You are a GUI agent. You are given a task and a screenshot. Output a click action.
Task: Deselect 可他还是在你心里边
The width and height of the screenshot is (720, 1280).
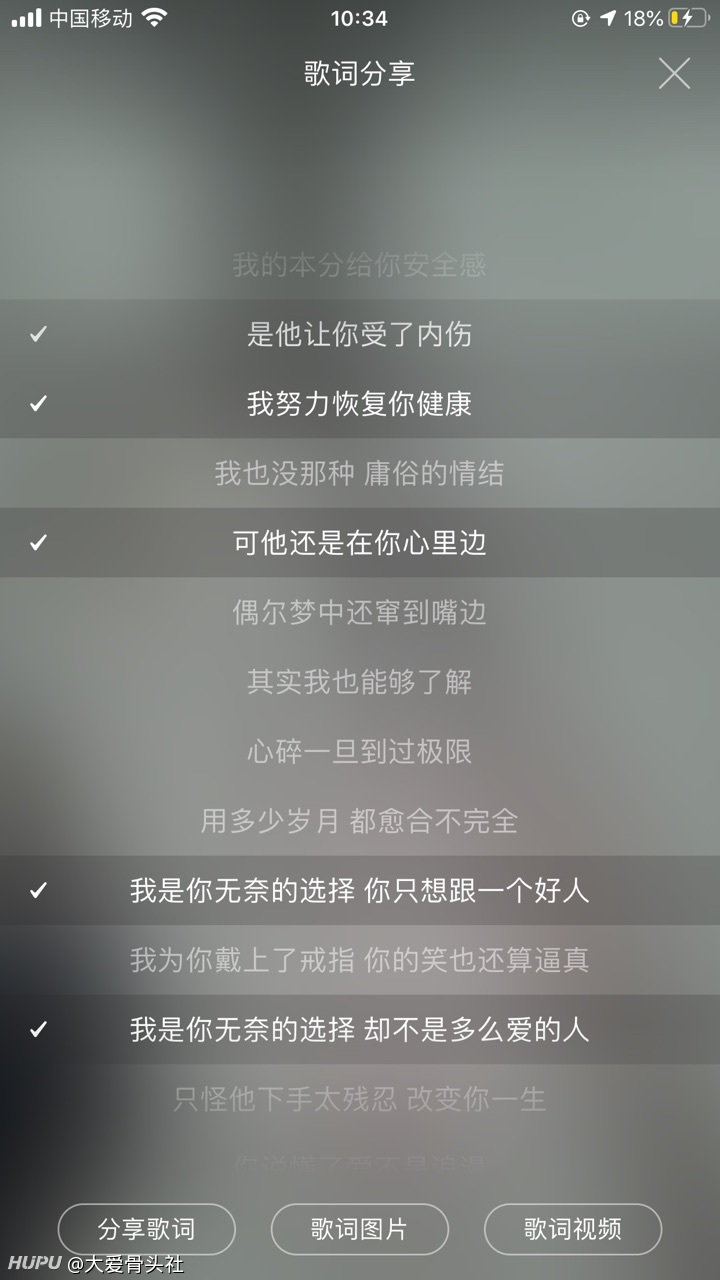[x=360, y=543]
